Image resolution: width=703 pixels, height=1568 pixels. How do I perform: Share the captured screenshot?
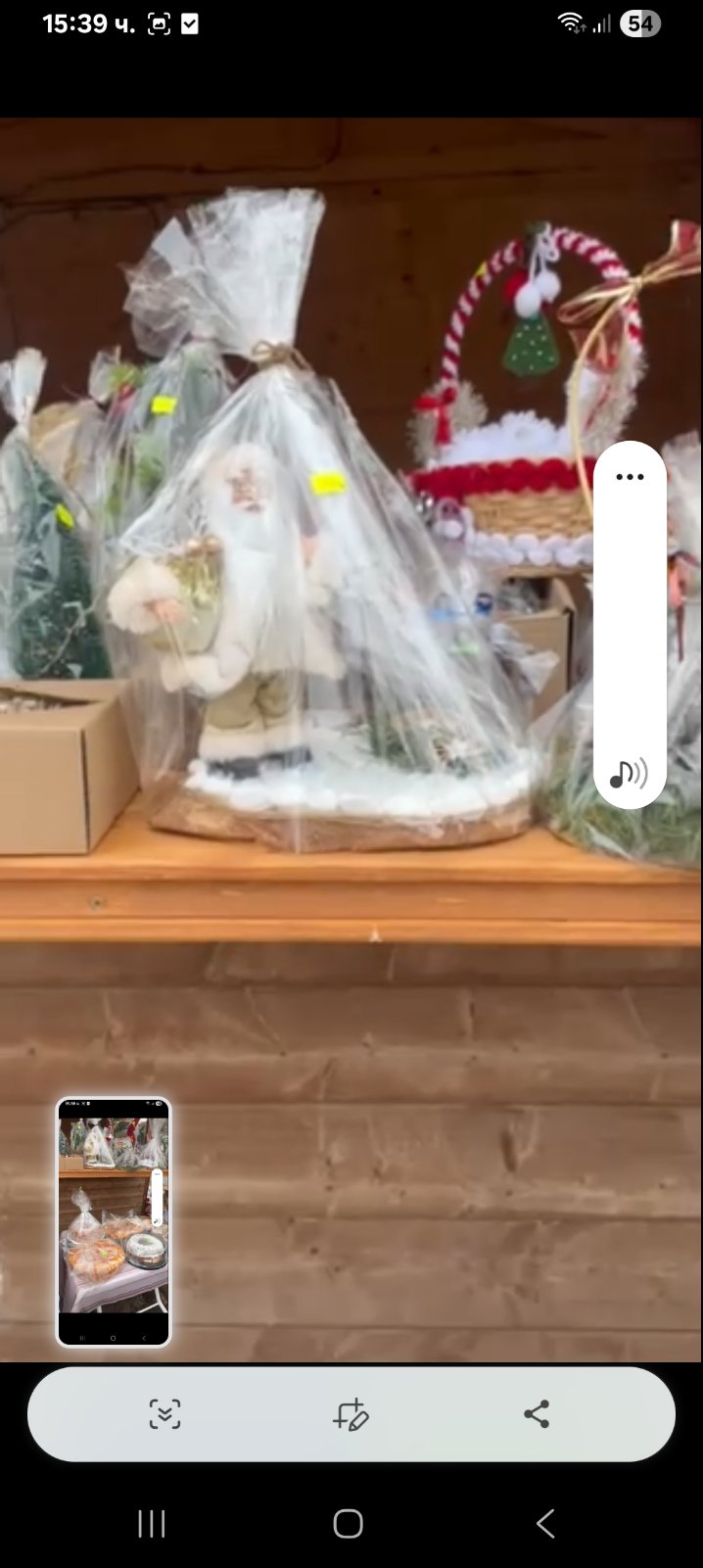click(537, 1414)
